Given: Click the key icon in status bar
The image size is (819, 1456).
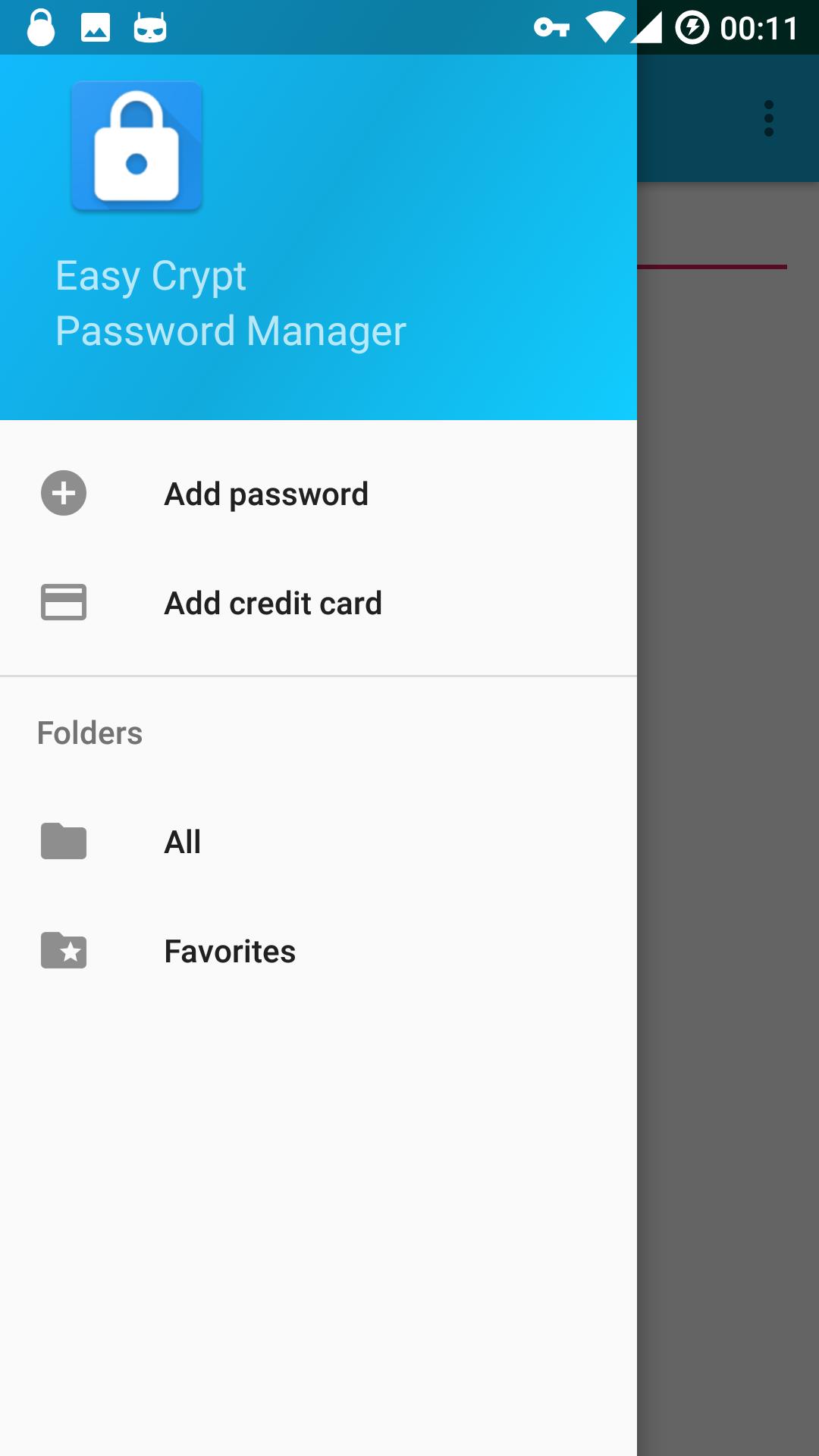Looking at the screenshot, I should pos(553,28).
